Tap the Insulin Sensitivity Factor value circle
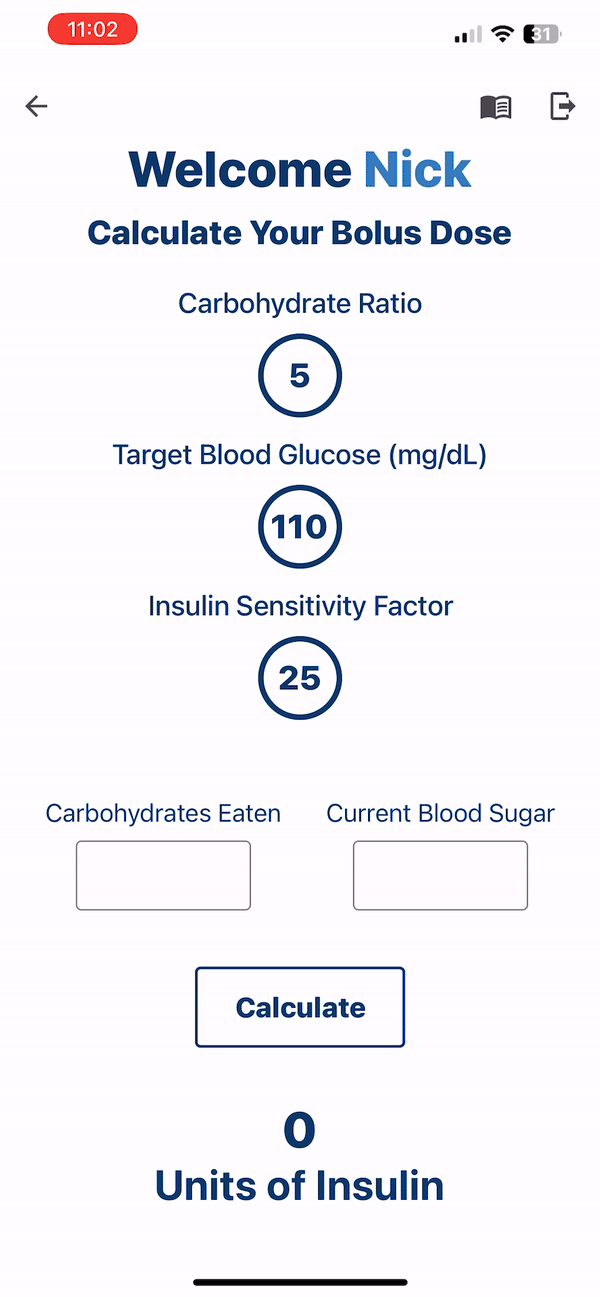Viewport: 600px width, 1297px height. tap(300, 679)
